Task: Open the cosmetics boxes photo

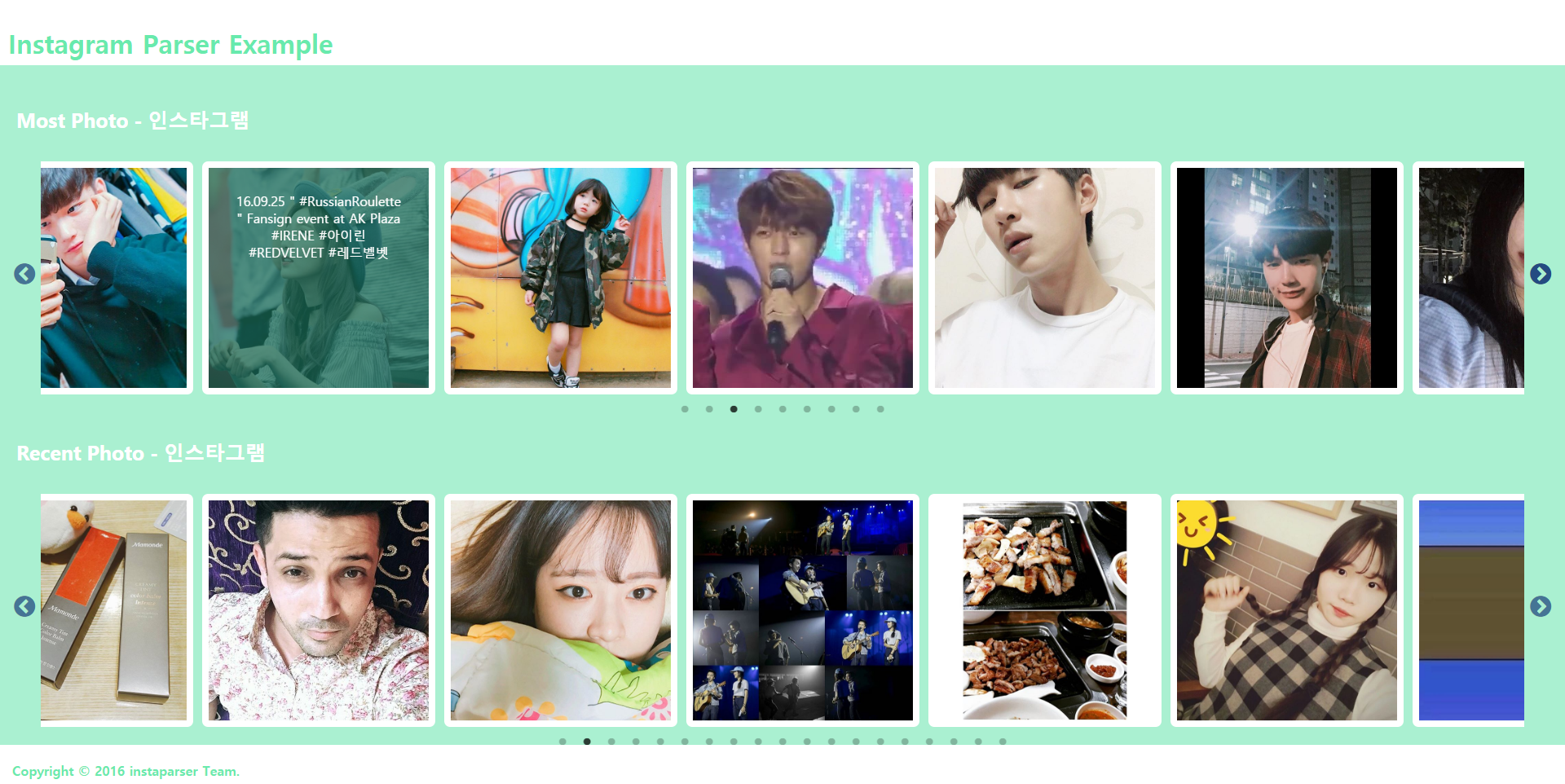Action: (x=114, y=610)
